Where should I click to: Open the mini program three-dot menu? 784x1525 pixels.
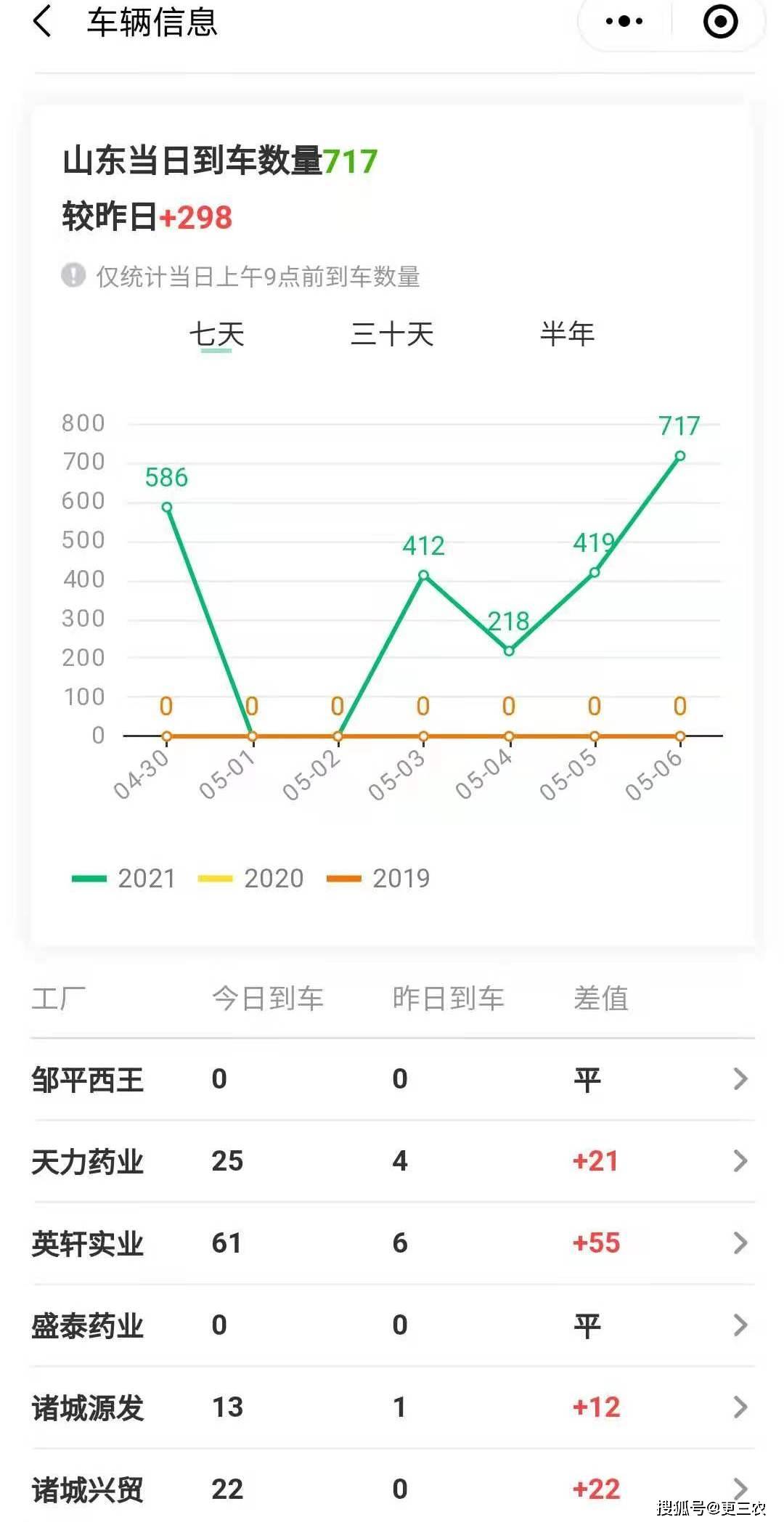(x=624, y=21)
